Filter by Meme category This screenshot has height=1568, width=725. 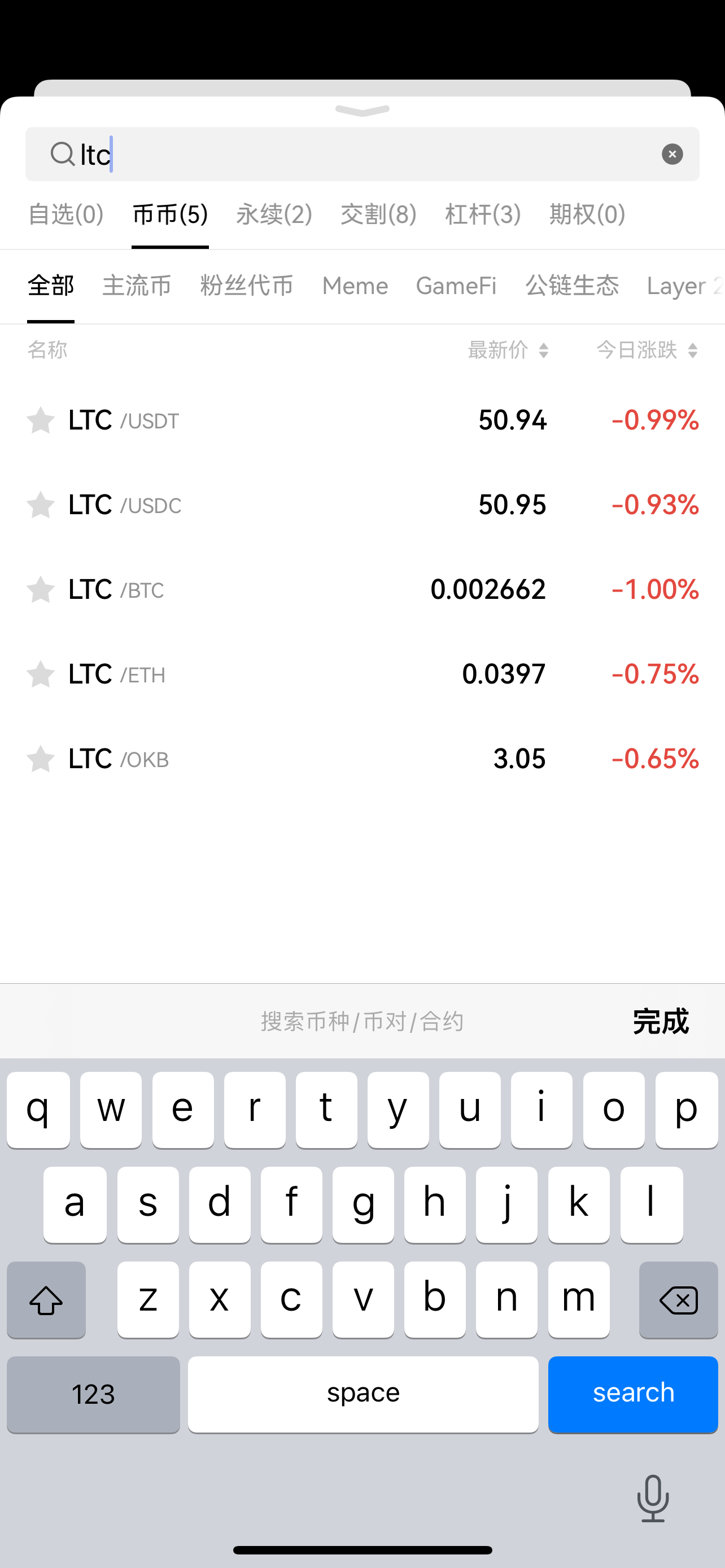click(x=355, y=286)
